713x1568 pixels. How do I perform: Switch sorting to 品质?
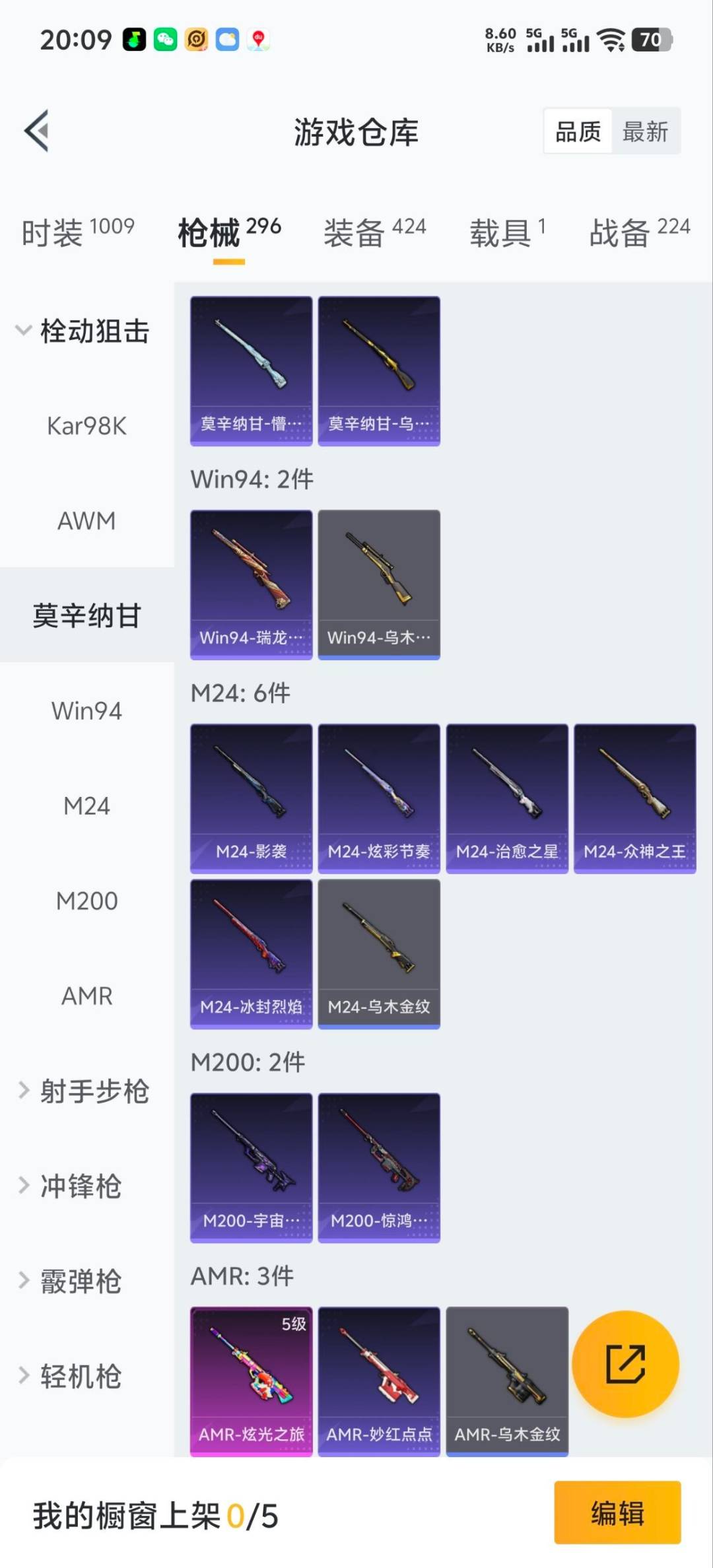[x=577, y=131]
